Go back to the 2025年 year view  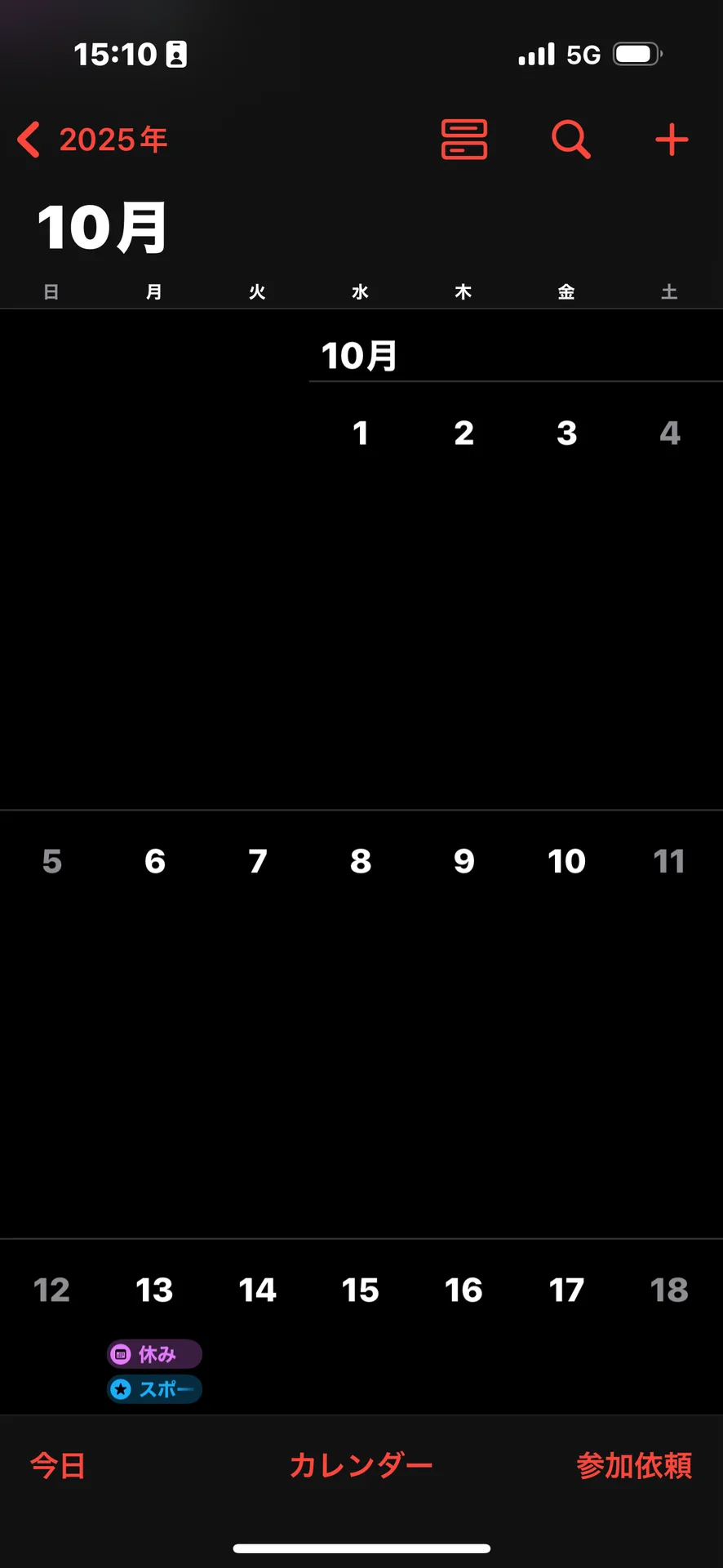pyautogui.click(x=93, y=140)
